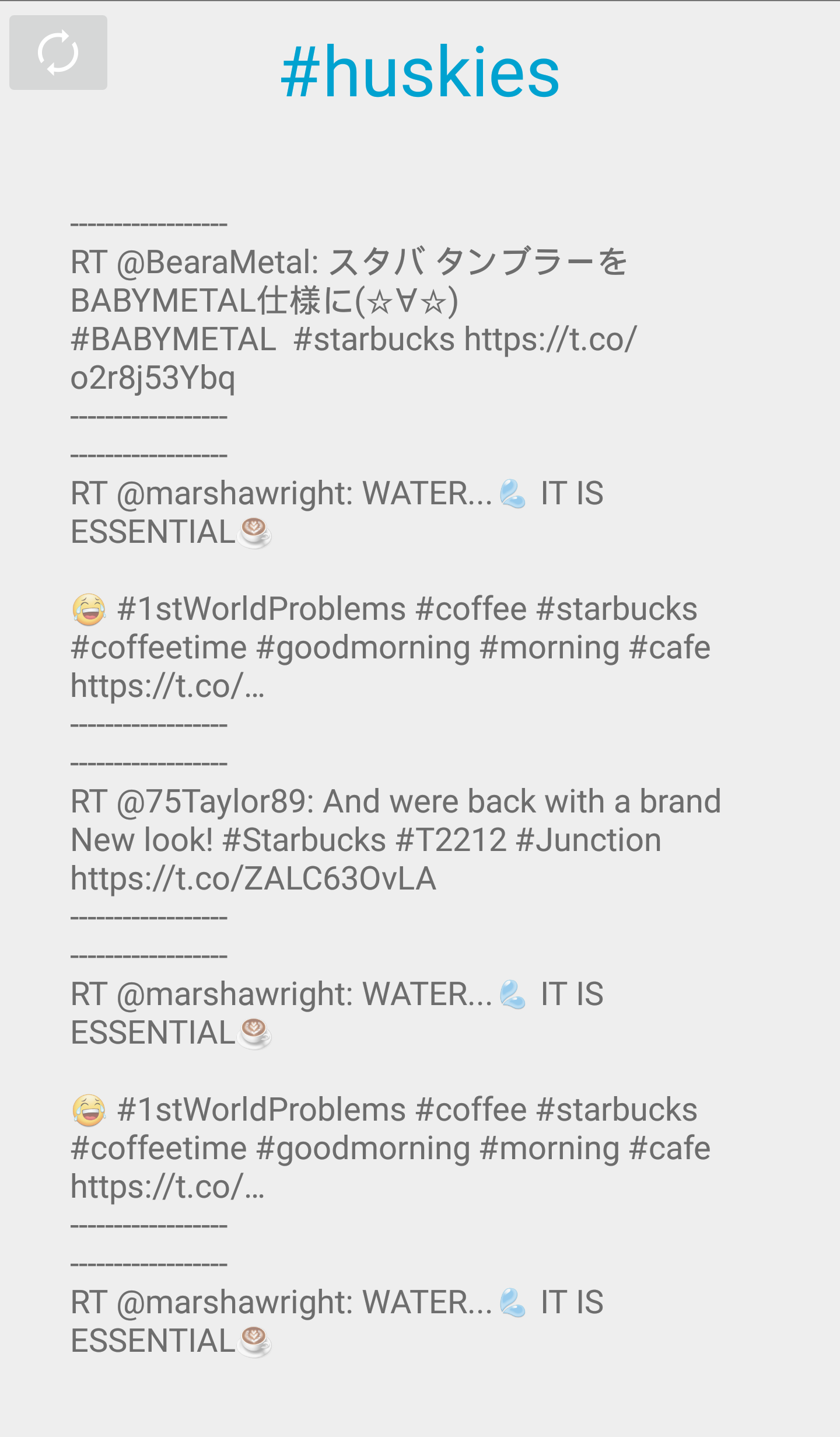Tap the refresh button
Image resolution: width=840 pixels, height=1437 pixels.
[58, 53]
